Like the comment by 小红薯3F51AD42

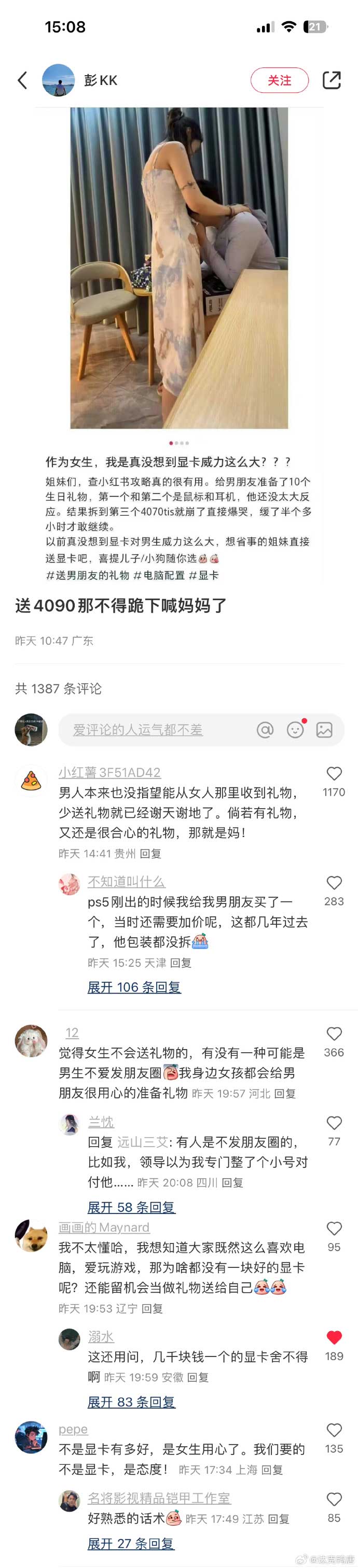pos(334,774)
